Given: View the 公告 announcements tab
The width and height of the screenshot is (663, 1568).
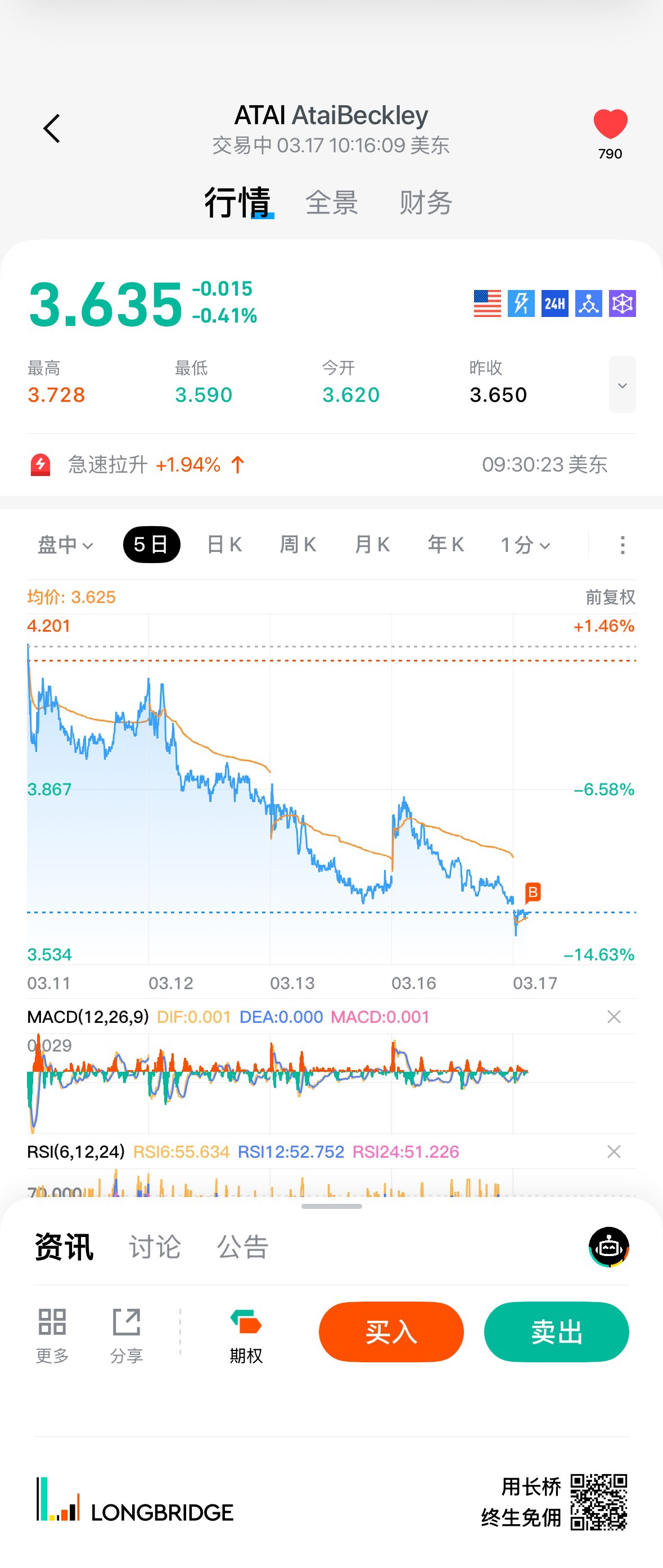Looking at the screenshot, I should [242, 1247].
